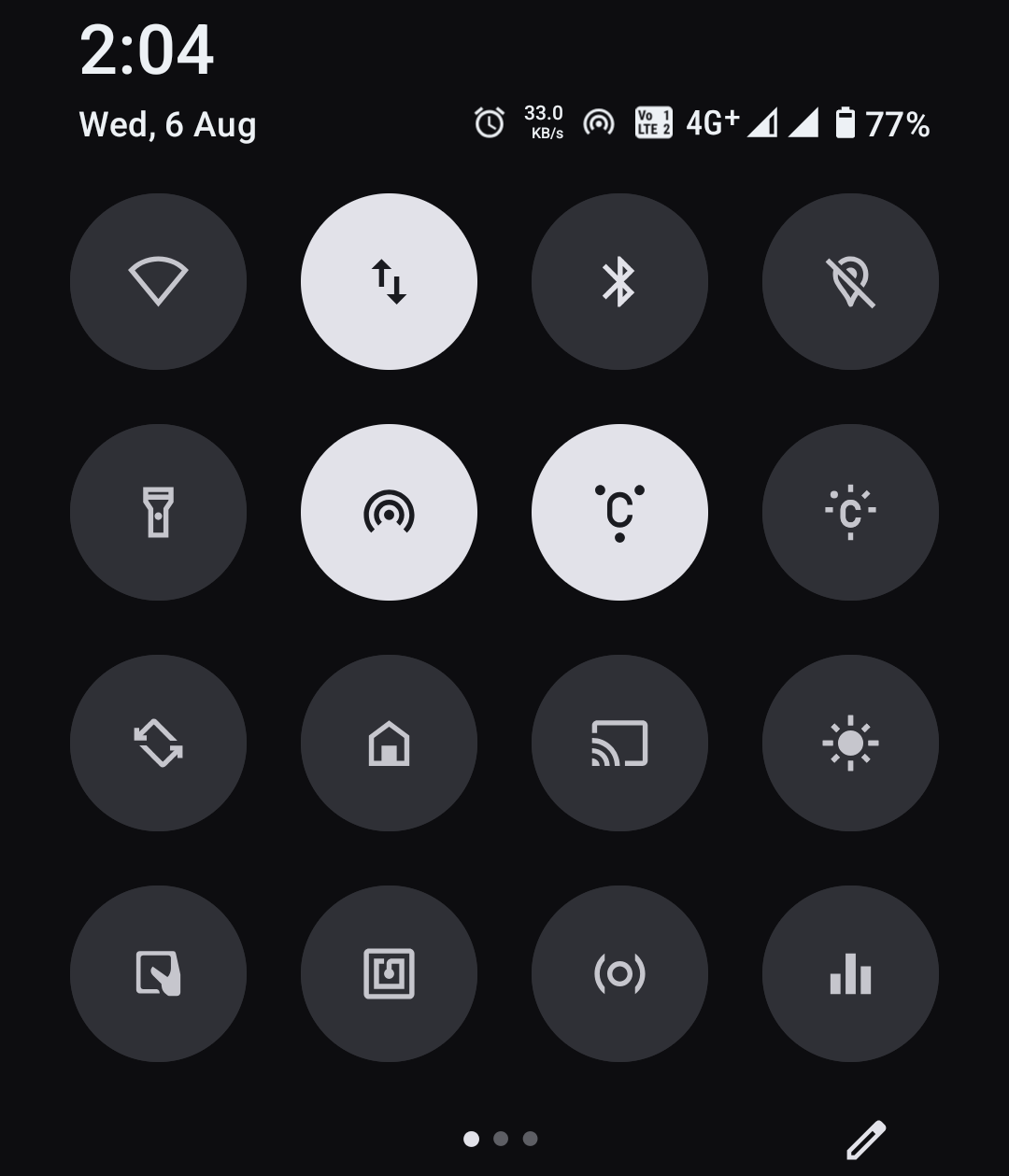Open the home controls tile
The width and height of the screenshot is (1009, 1176).
click(389, 743)
